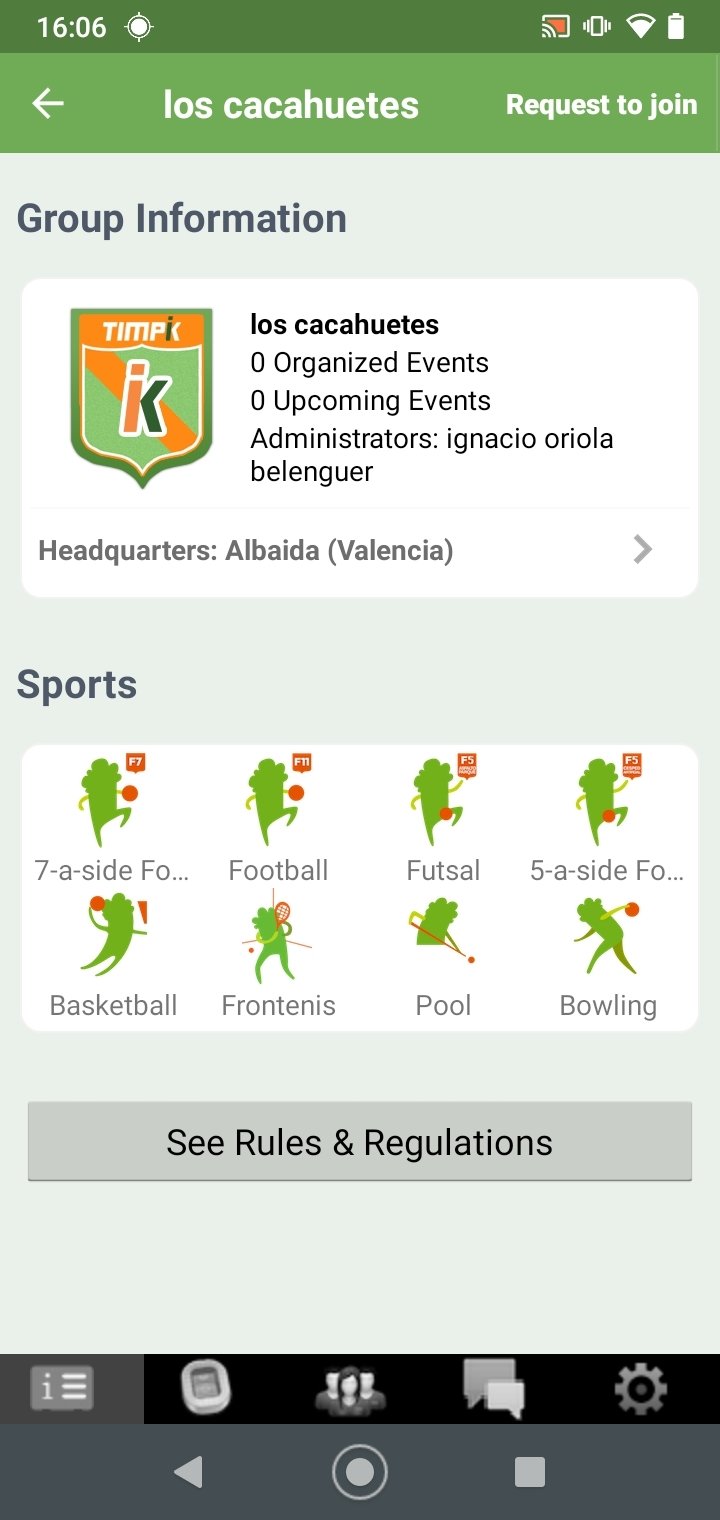The height and width of the screenshot is (1520, 720).
Task: Select the 5-a-side Football sport icon
Action: tap(607, 802)
